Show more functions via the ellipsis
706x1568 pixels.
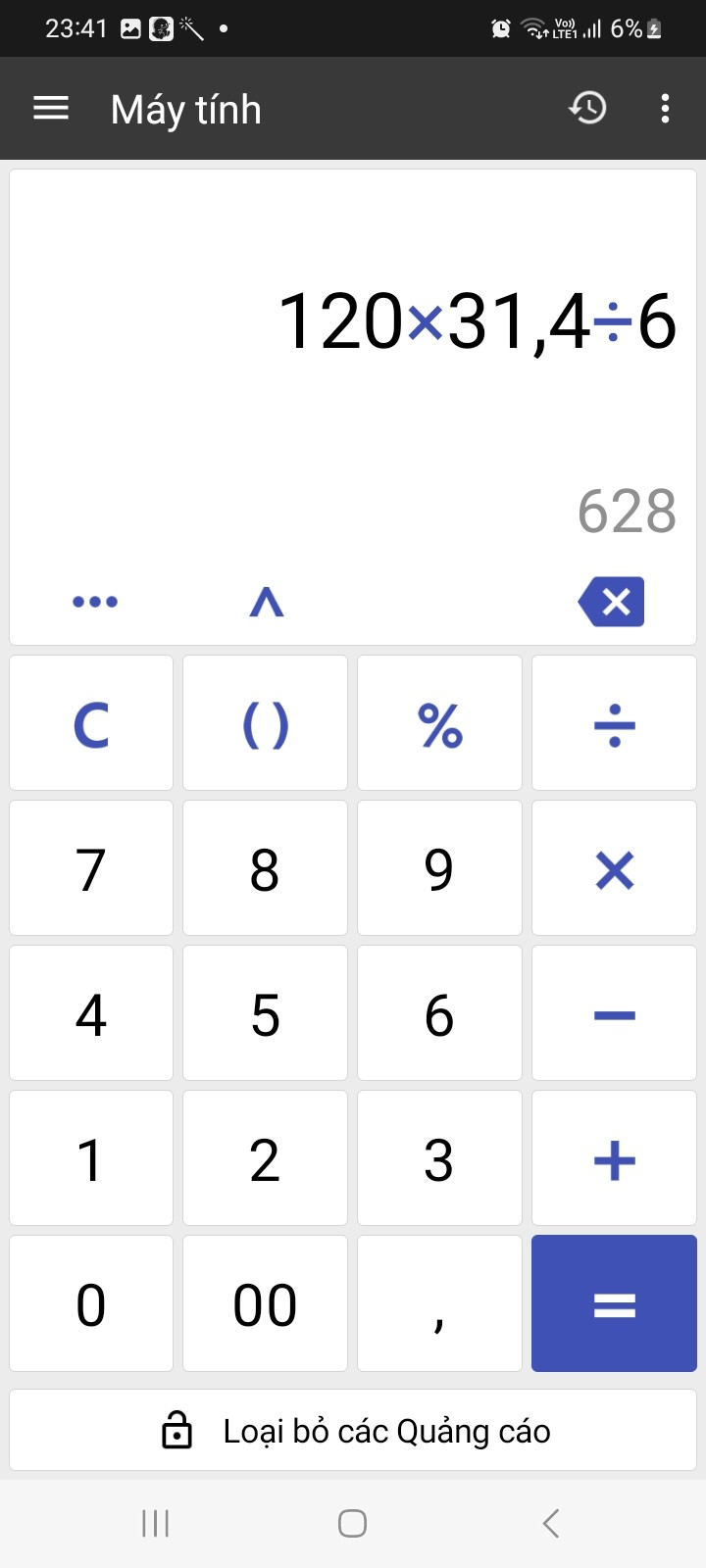coord(95,602)
